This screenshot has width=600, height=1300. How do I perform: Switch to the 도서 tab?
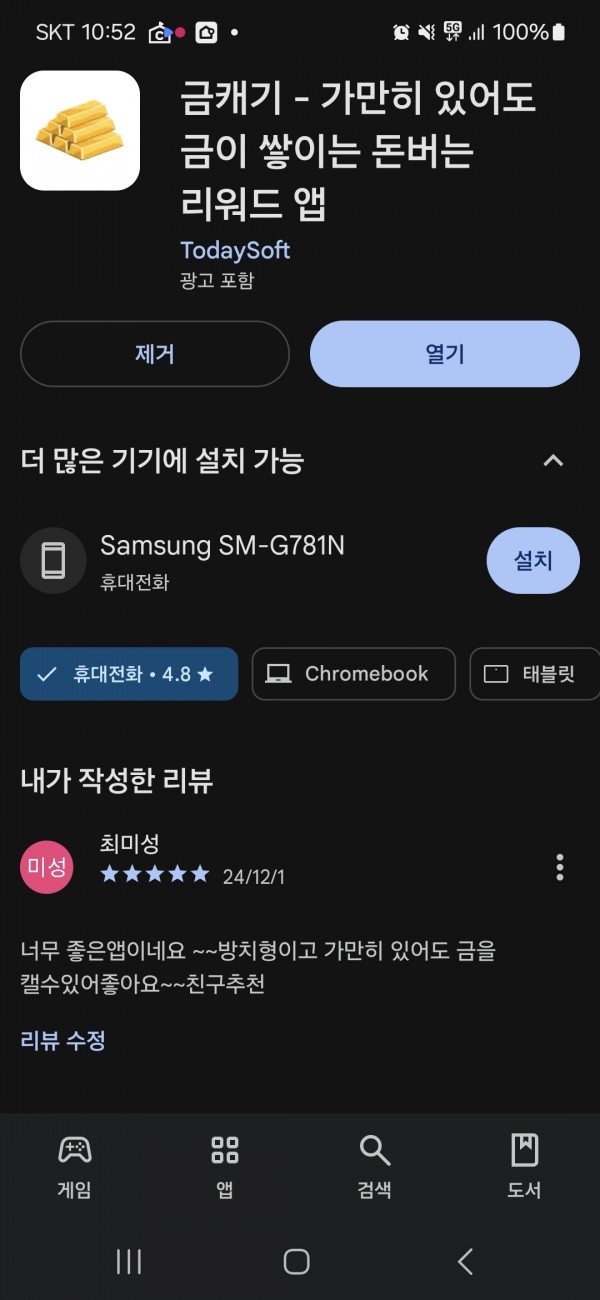[x=524, y=1166]
